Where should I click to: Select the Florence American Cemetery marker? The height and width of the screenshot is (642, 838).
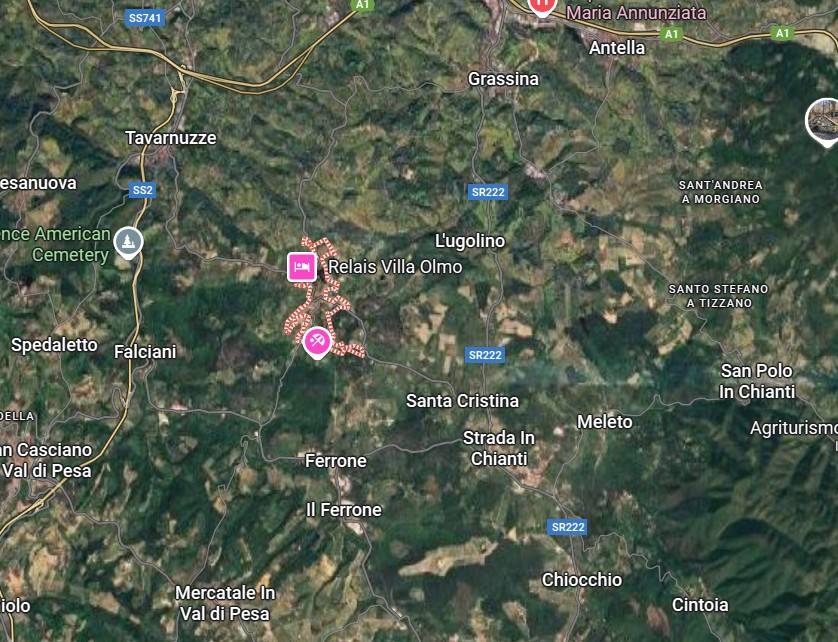click(x=128, y=241)
